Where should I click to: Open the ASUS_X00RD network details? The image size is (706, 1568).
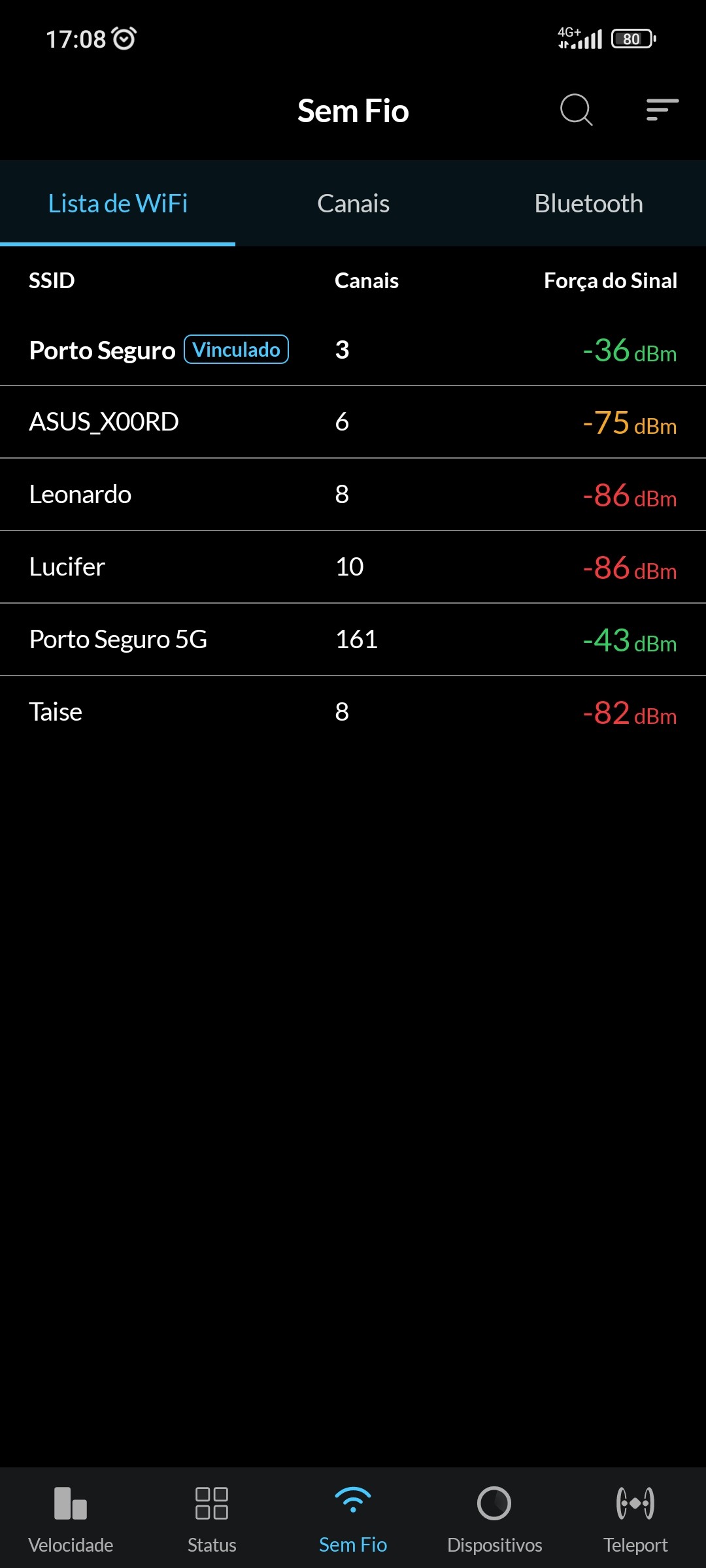(353, 422)
